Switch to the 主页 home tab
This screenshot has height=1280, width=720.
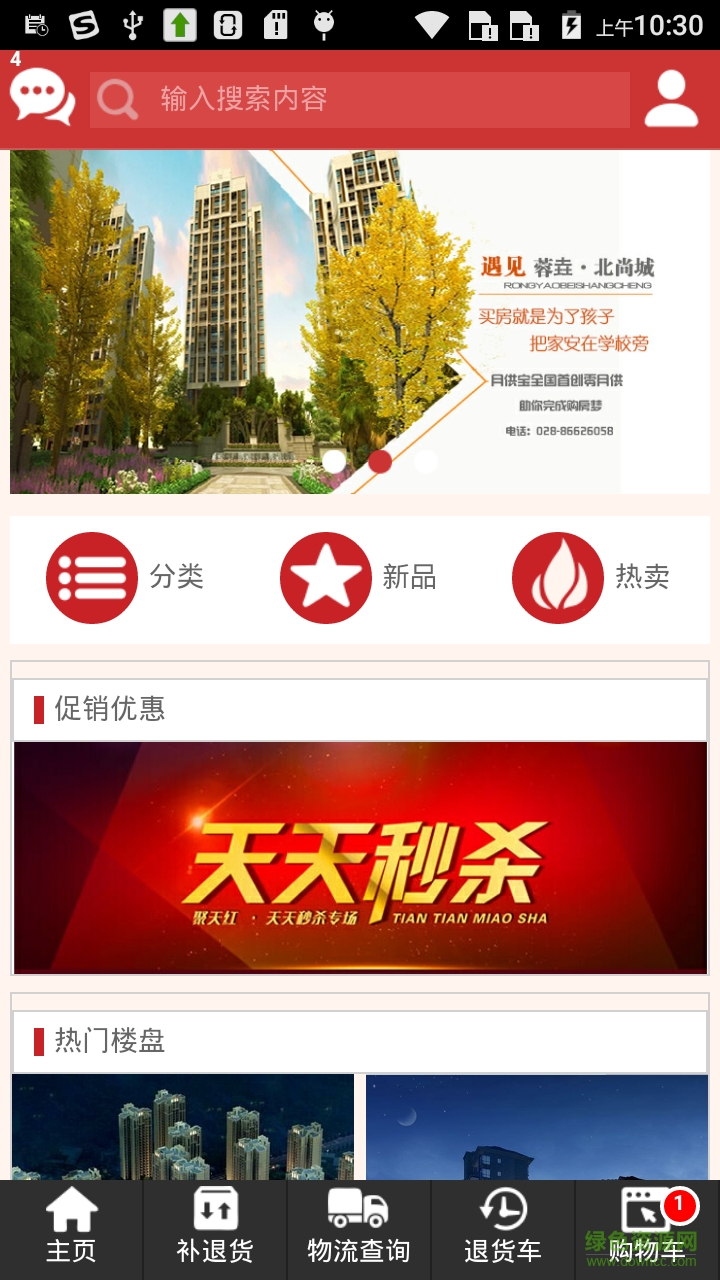click(x=71, y=1228)
